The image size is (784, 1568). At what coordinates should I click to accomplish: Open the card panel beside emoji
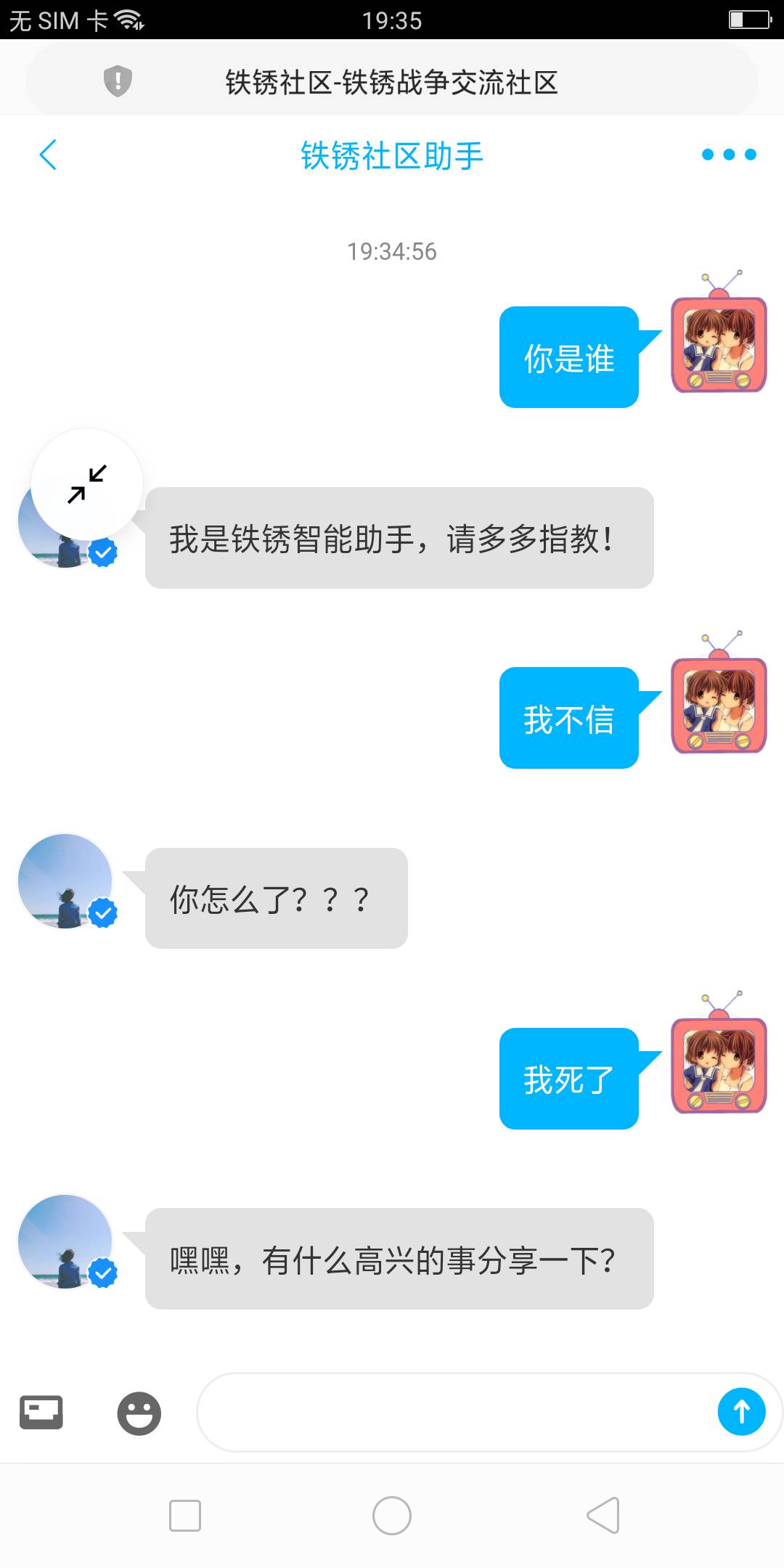41,1412
